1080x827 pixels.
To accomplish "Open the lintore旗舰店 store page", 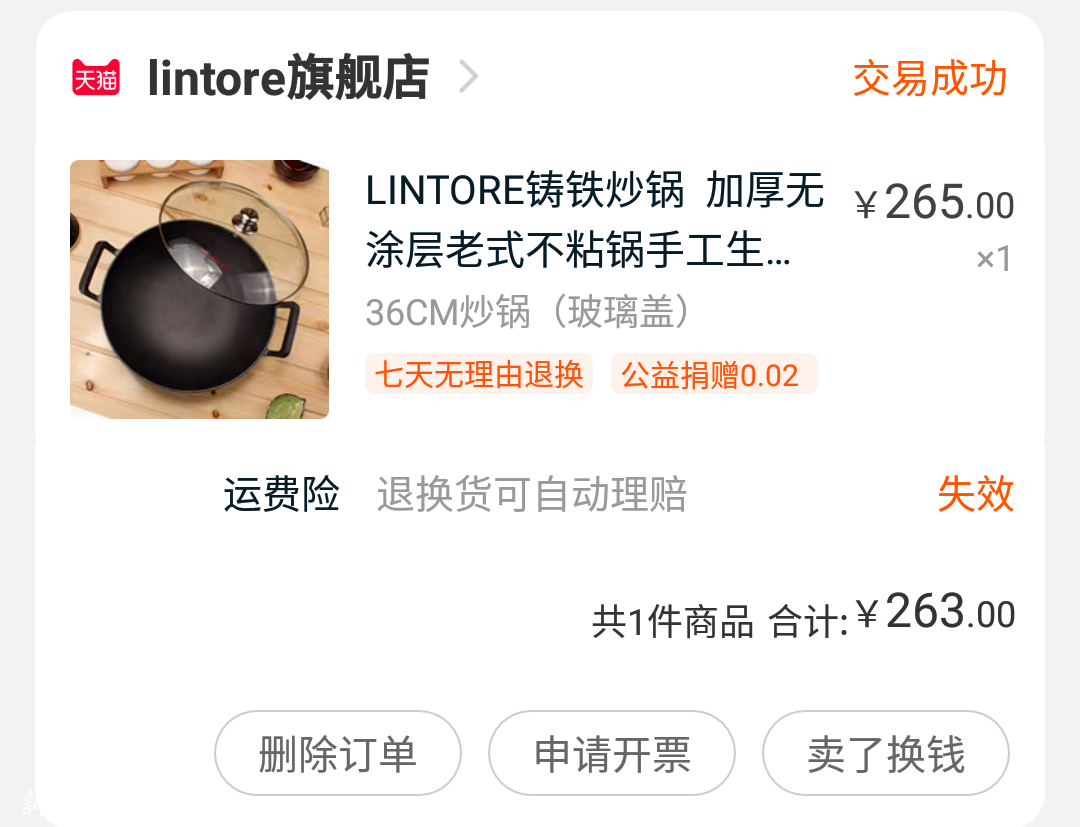I will tap(288, 79).
